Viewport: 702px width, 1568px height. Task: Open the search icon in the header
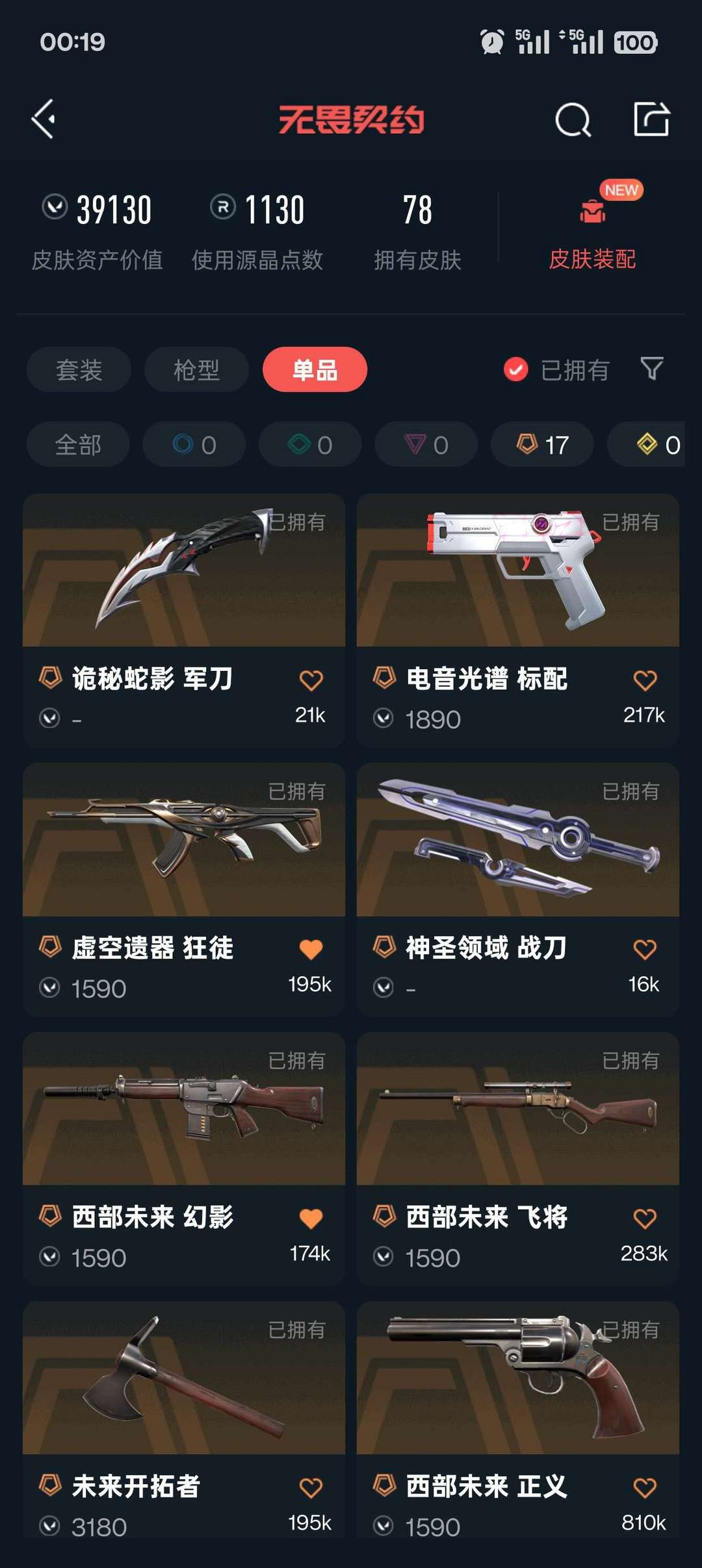tap(573, 120)
